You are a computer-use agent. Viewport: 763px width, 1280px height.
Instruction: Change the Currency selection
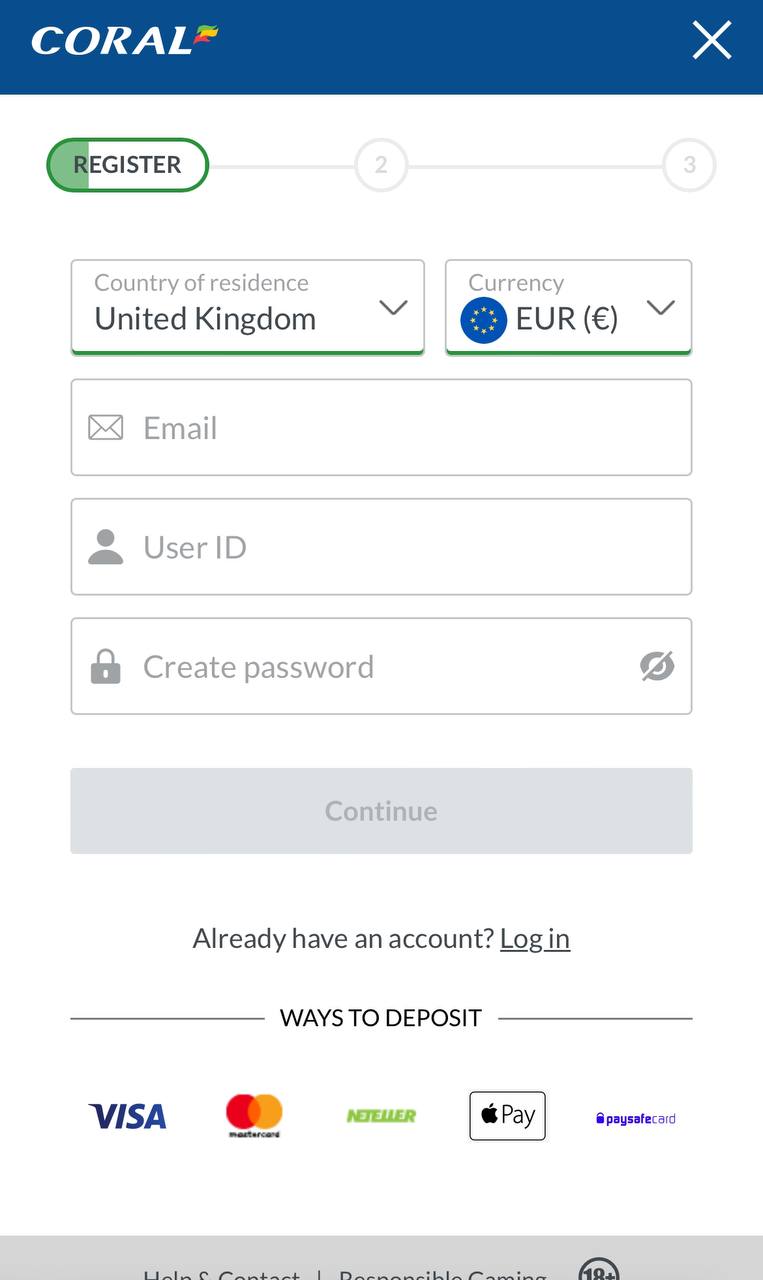click(568, 307)
